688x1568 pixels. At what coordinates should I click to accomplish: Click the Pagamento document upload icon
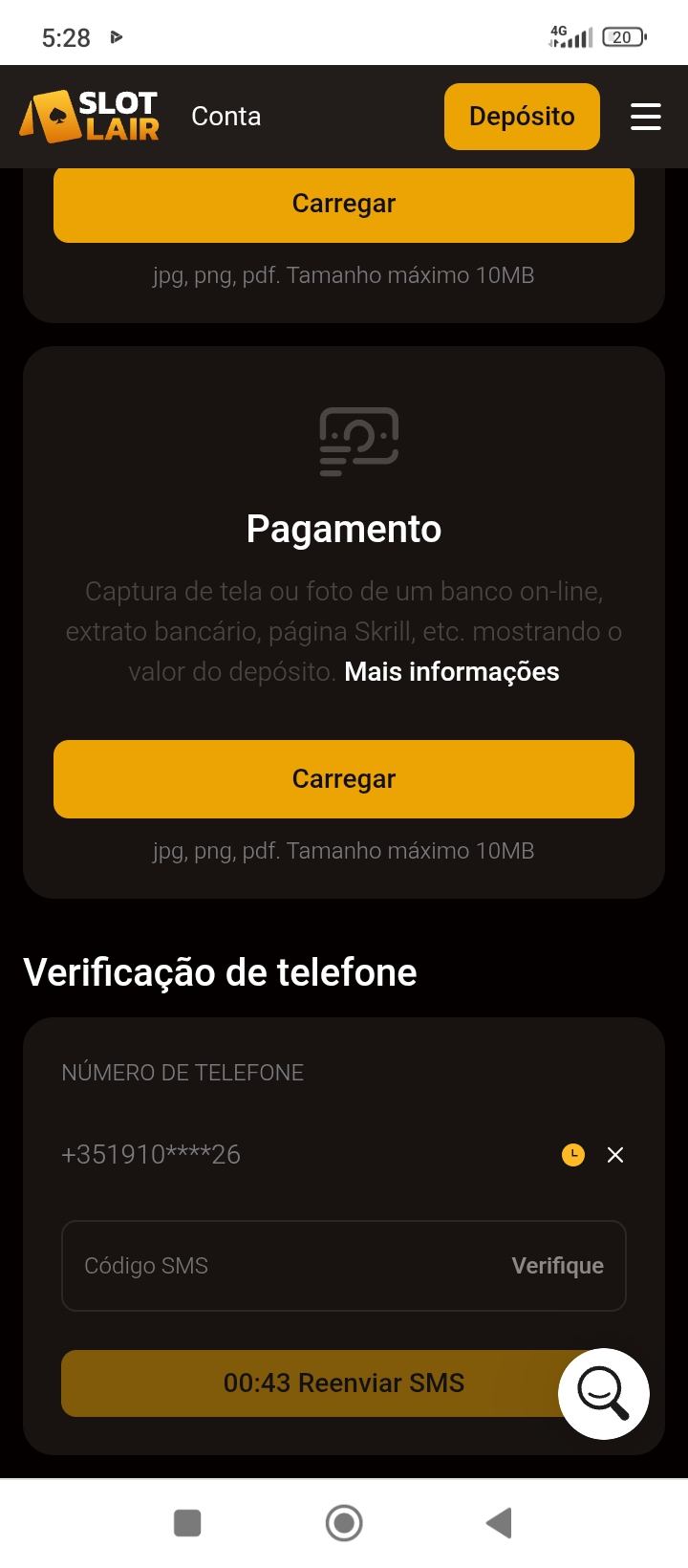(x=357, y=440)
